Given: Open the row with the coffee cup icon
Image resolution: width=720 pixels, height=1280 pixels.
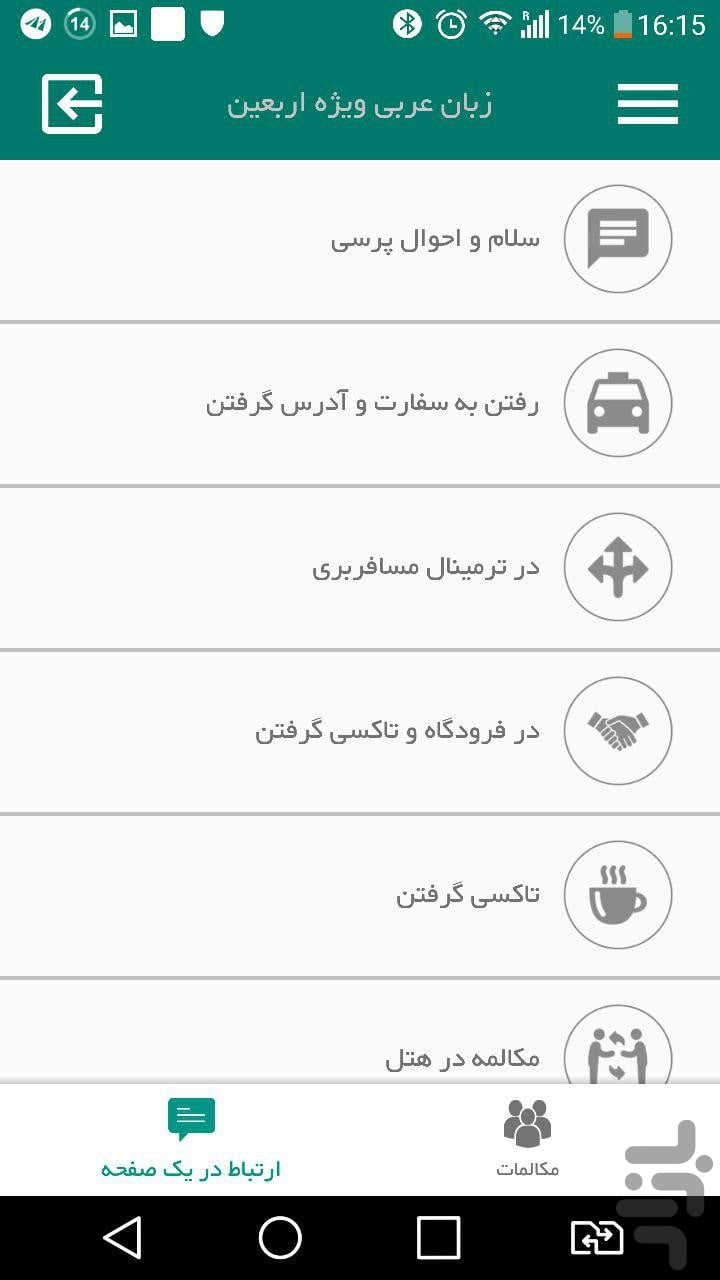Looking at the screenshot, I should click(x=360, y=896).
